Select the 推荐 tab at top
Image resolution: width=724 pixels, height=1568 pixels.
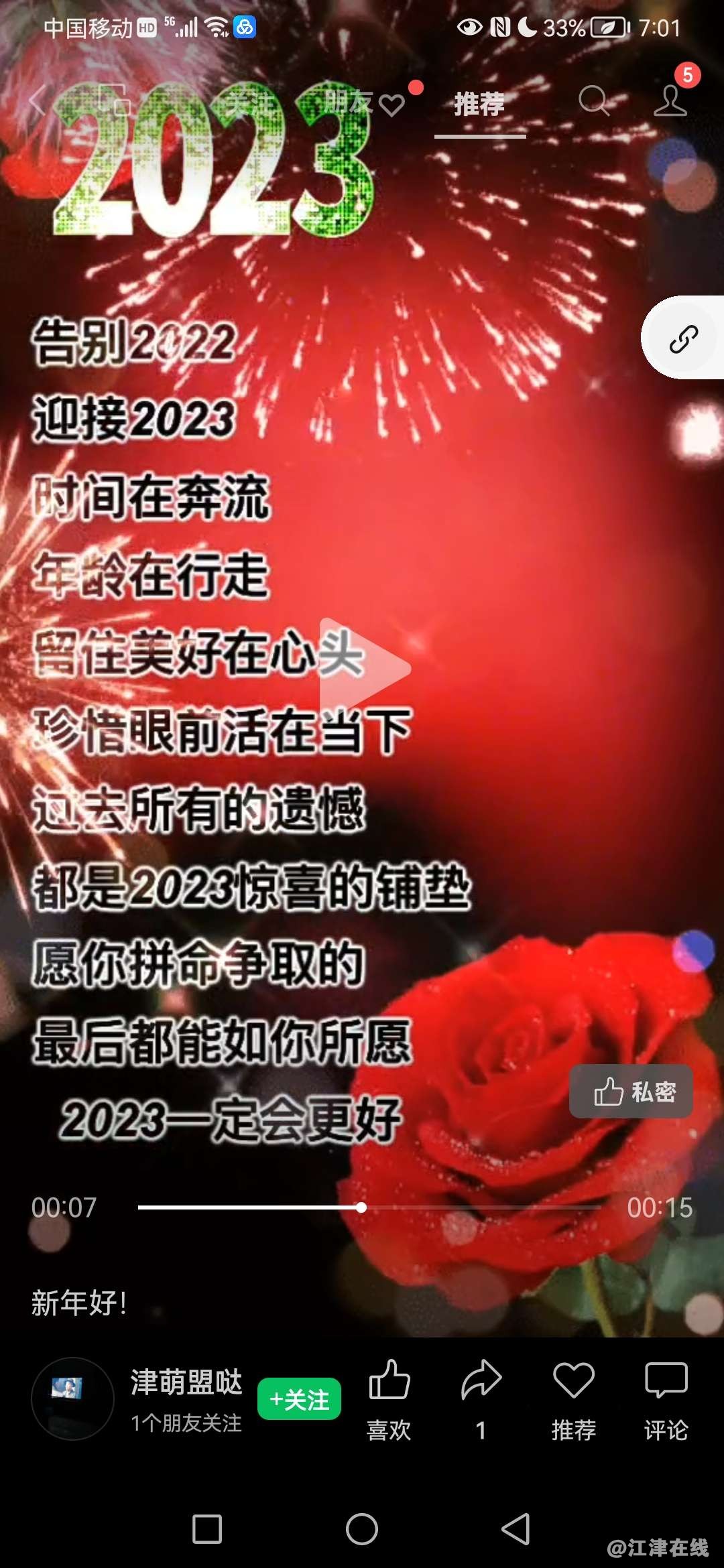[479, 105]
